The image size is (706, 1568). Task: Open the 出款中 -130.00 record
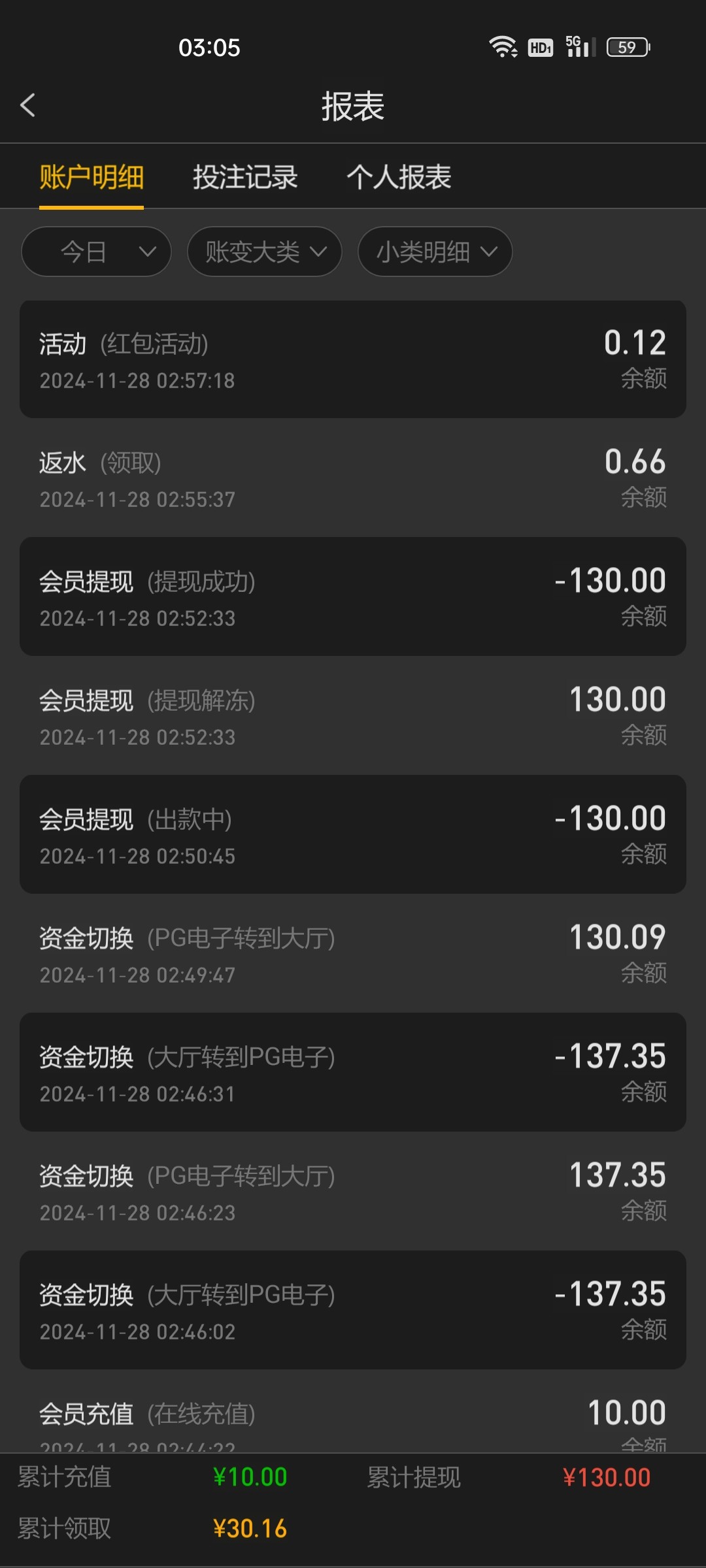(x=353, y=834)
